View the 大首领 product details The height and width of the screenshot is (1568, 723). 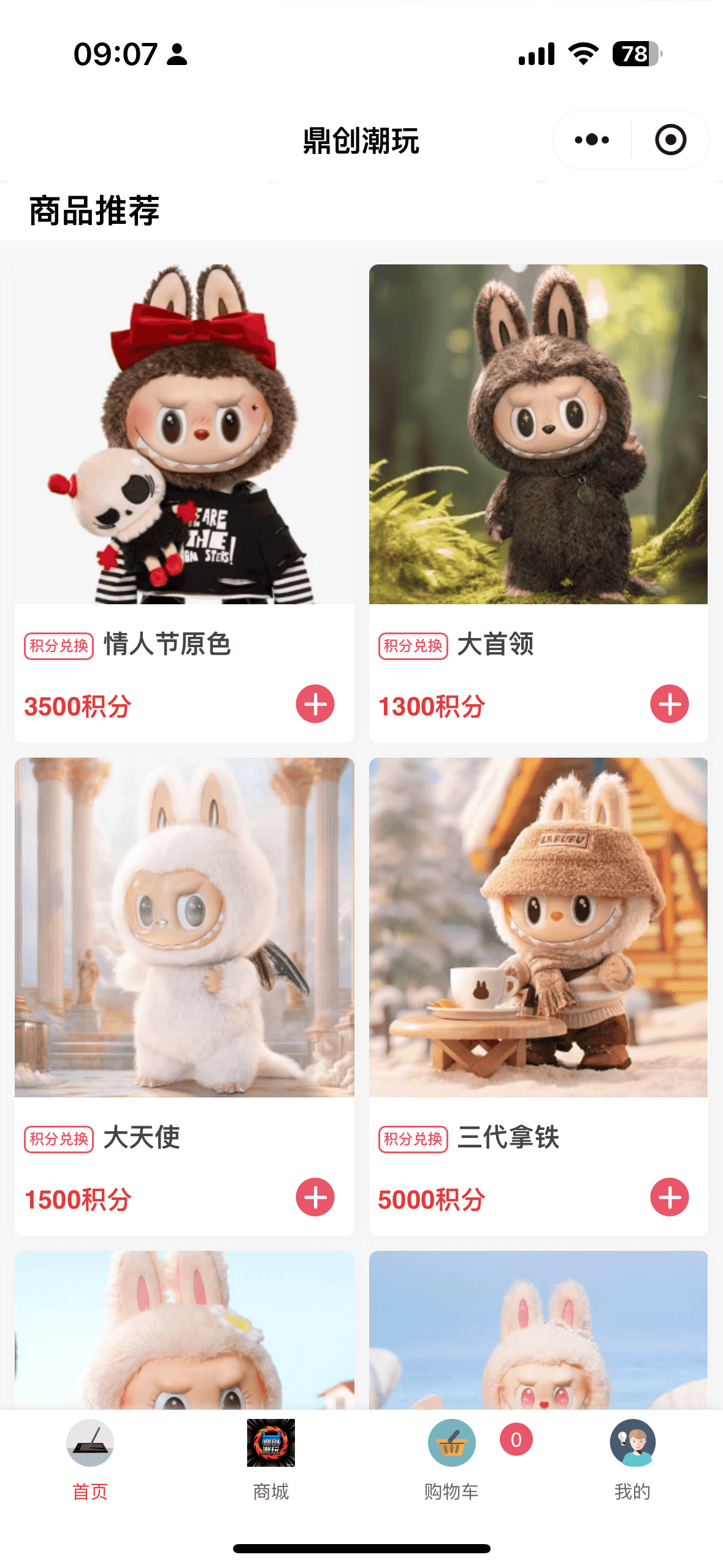[x=538, y=434]
